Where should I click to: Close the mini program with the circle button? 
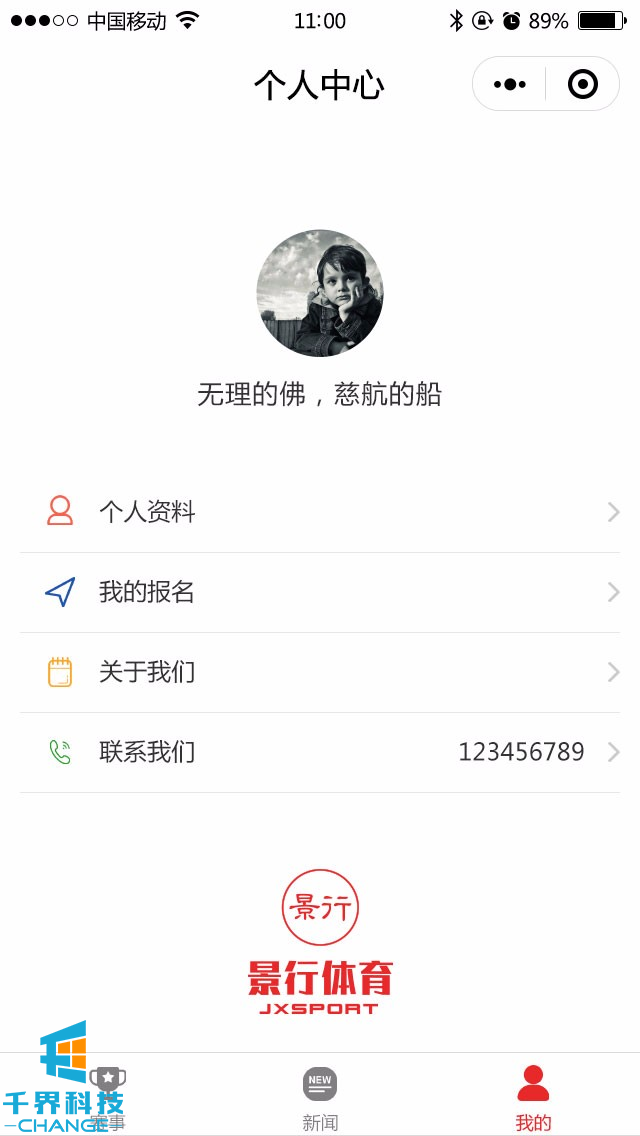[x=582, y=84]
